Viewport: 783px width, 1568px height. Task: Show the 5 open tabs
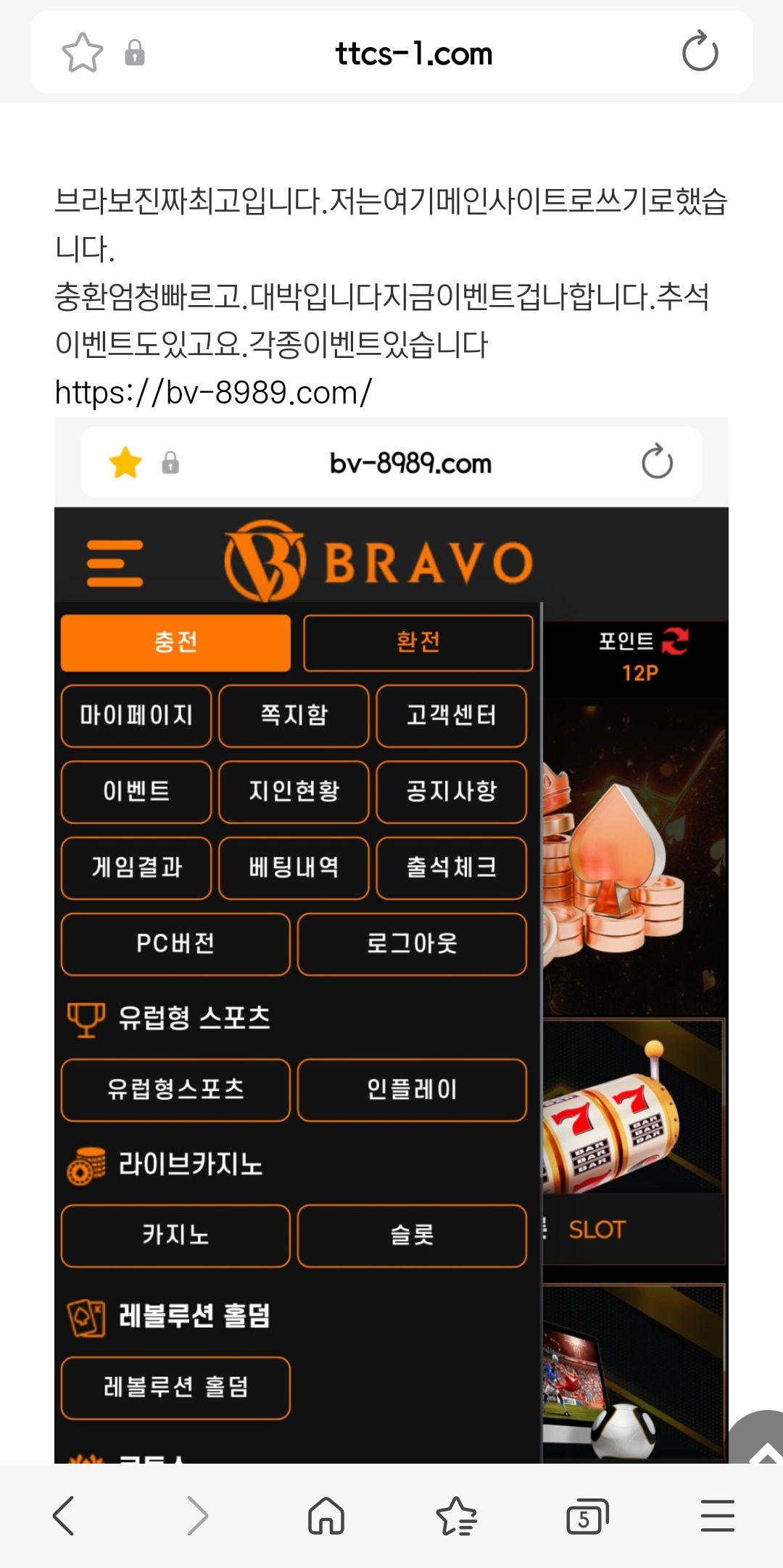587,1516
